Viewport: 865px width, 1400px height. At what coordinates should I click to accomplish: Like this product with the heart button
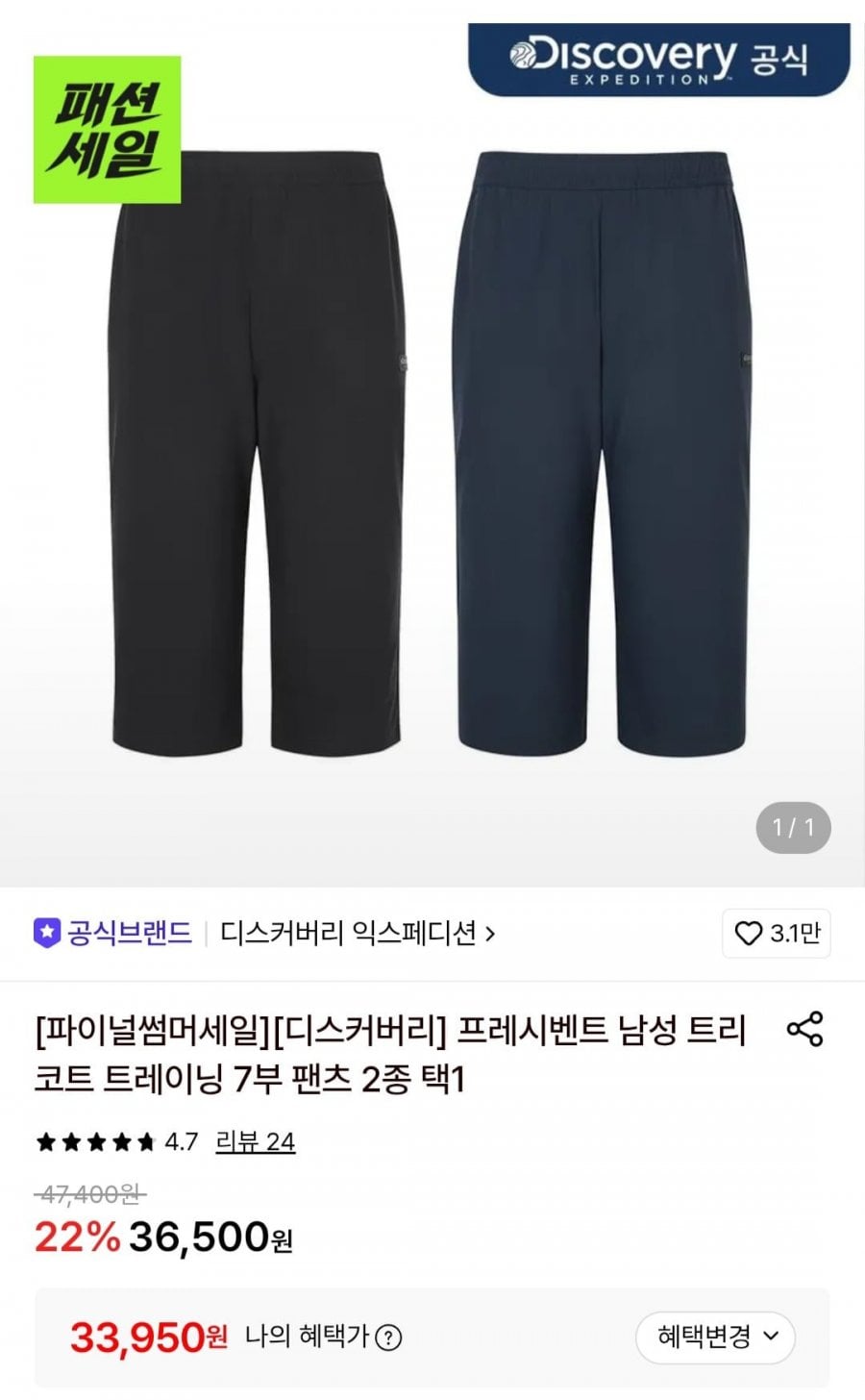[777, 934]
